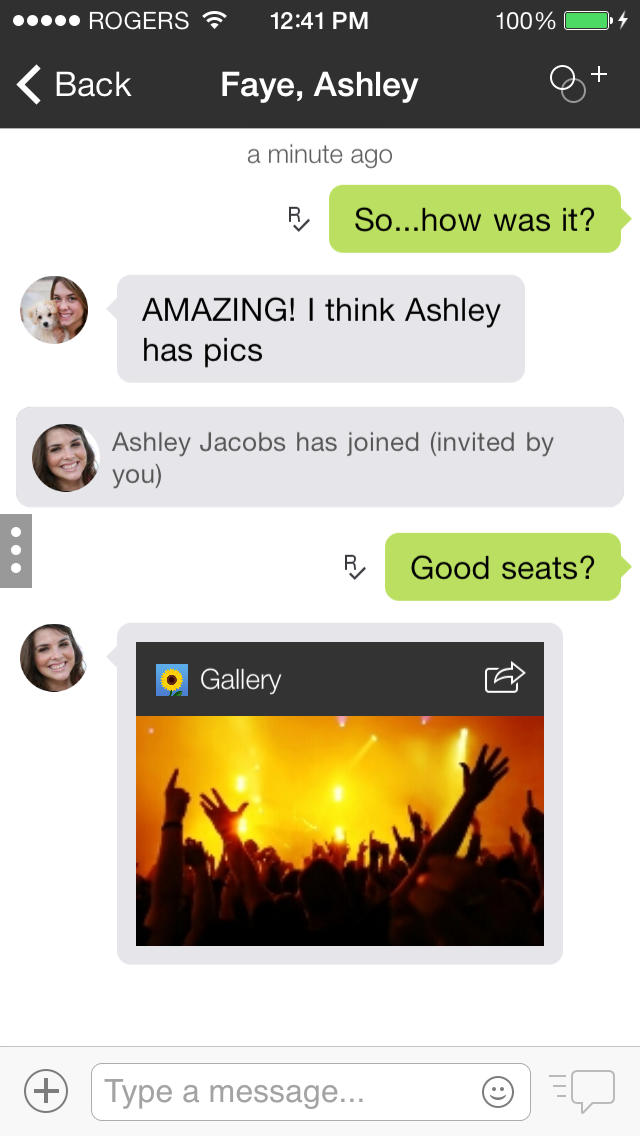Share the Gallery photo from Ashley
This screenshot has height=1136, width=640.
[505, 678]
